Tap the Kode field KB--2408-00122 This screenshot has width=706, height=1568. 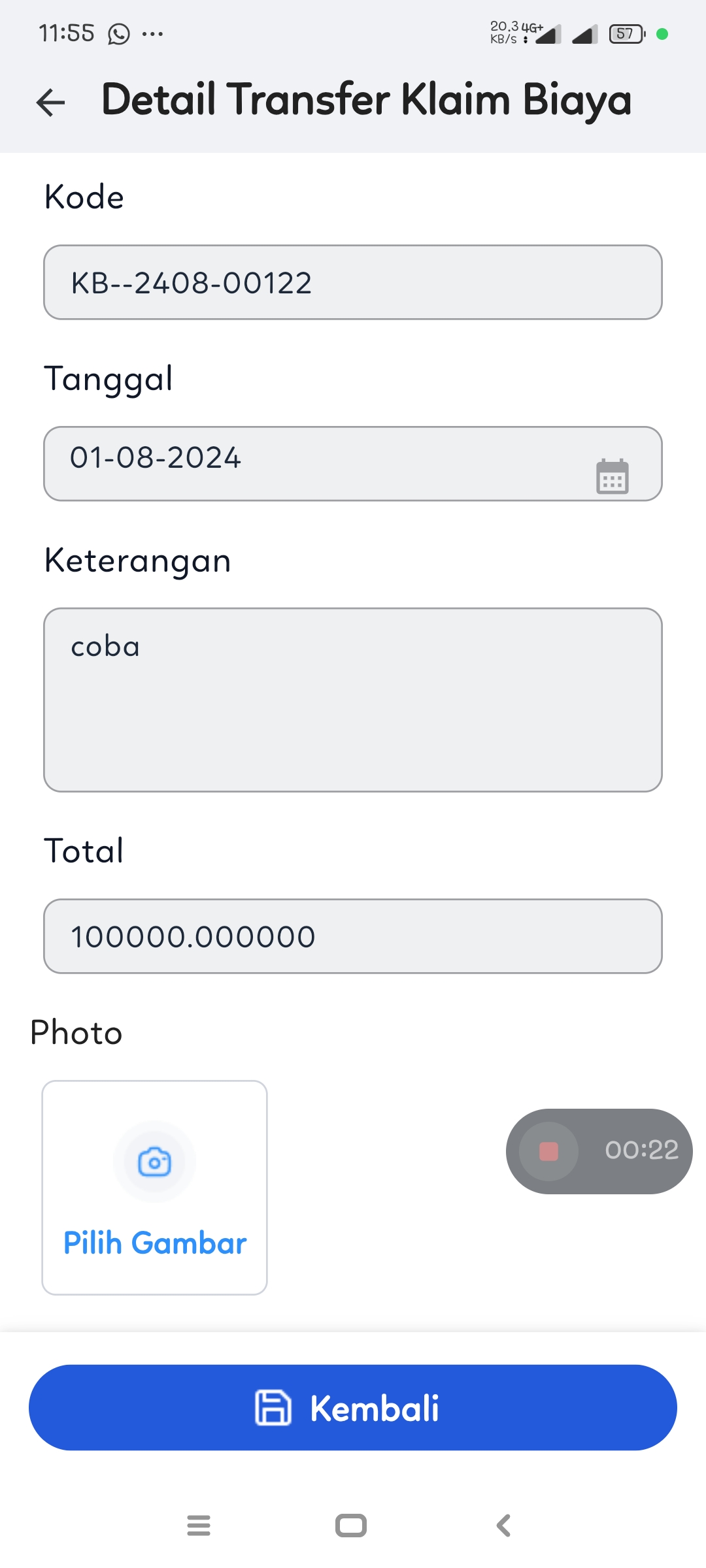pyautogui.click(x=352, y=282)
